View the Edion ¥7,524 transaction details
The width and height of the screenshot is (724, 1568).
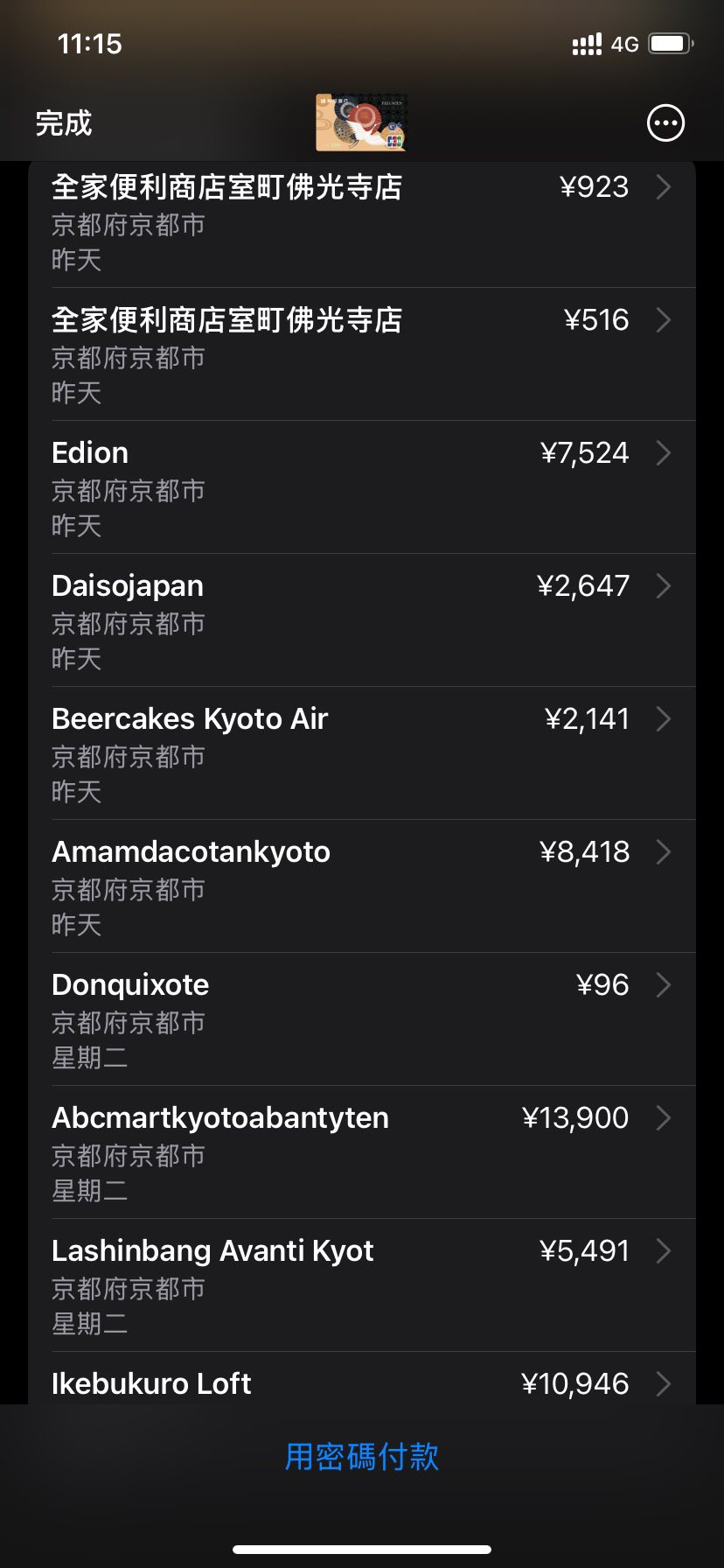coord(362,488)
